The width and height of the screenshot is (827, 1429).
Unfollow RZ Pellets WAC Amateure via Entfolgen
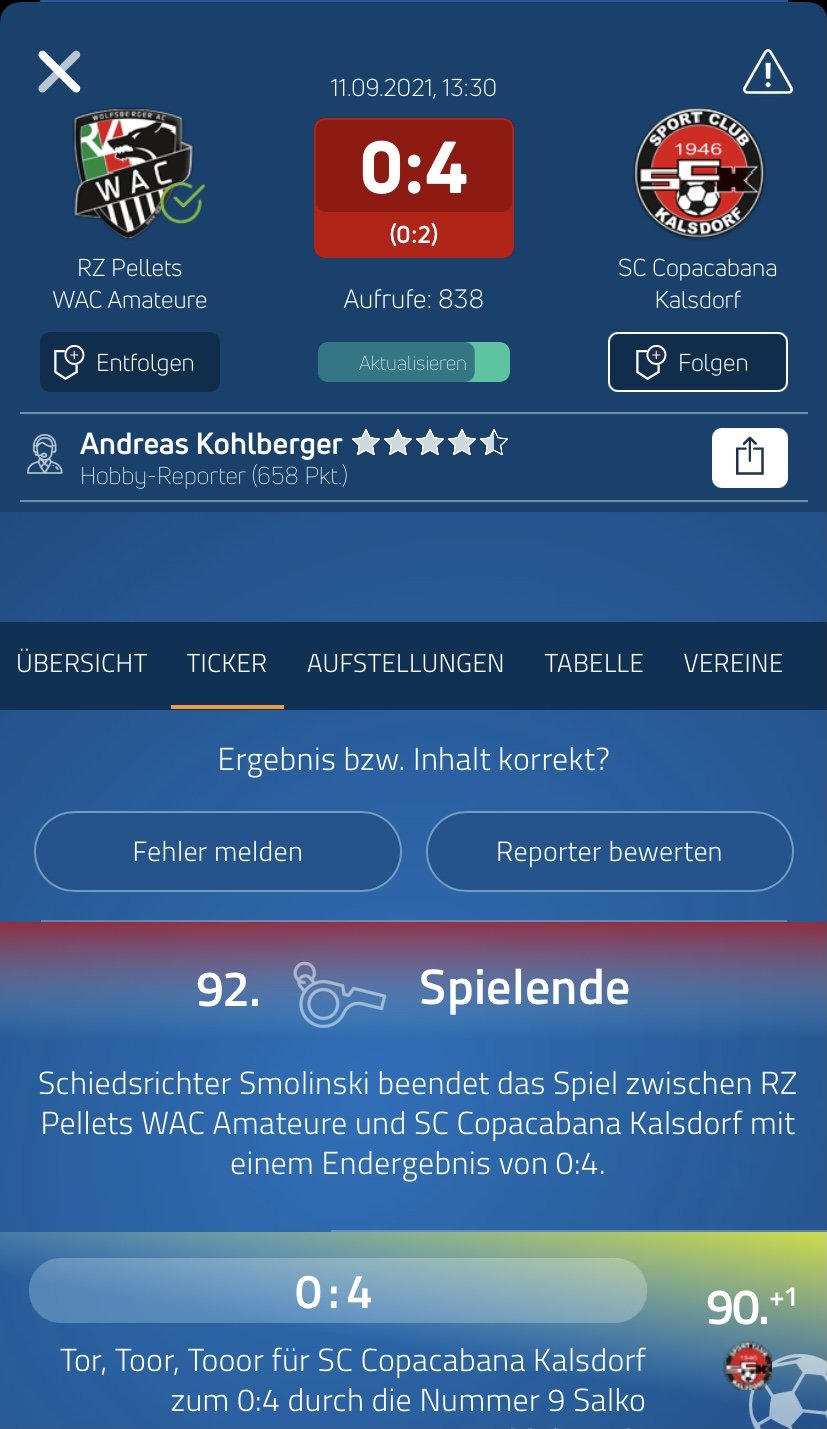point(130,362)
